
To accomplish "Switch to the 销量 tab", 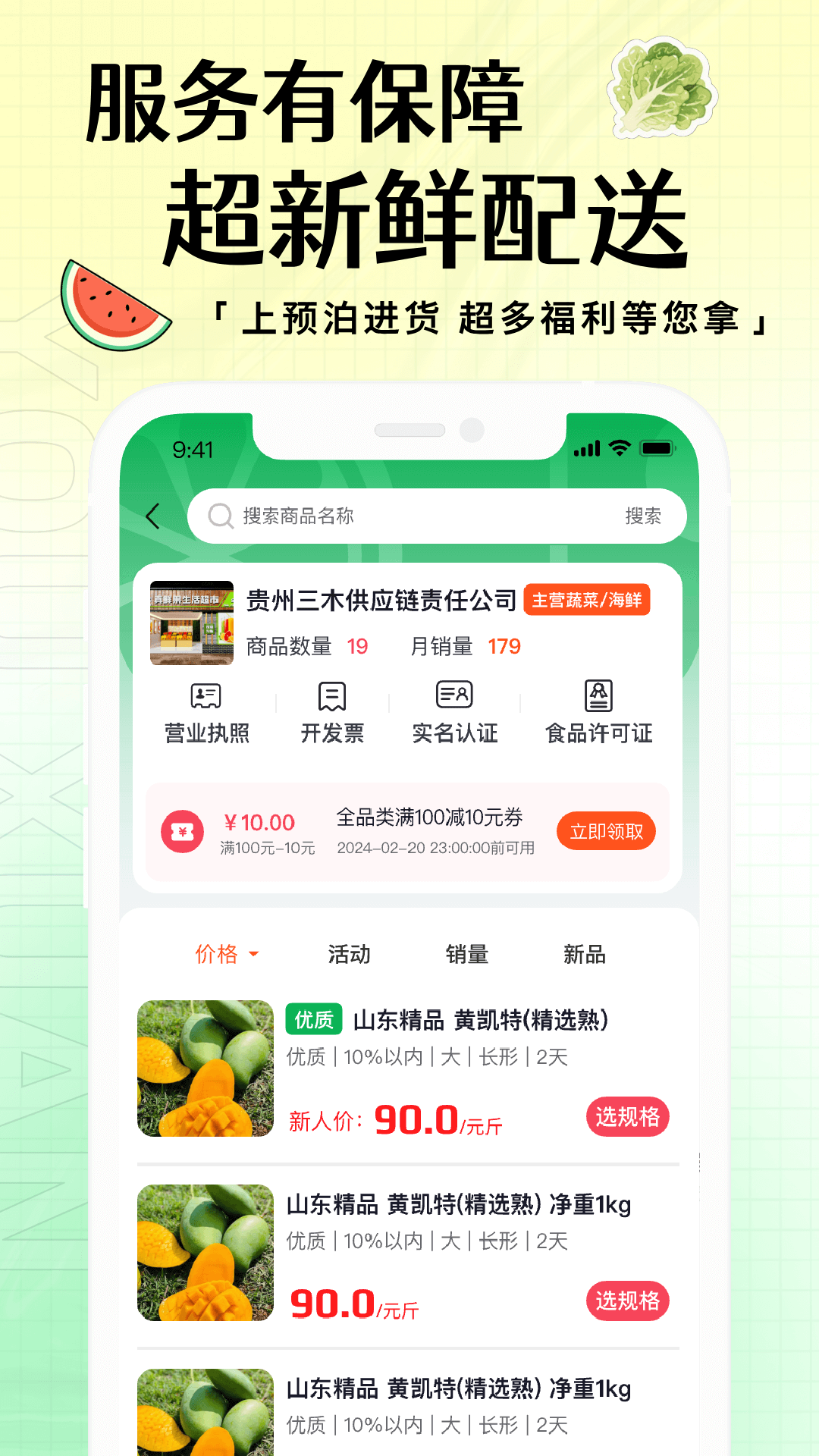I will pos(467,954).
